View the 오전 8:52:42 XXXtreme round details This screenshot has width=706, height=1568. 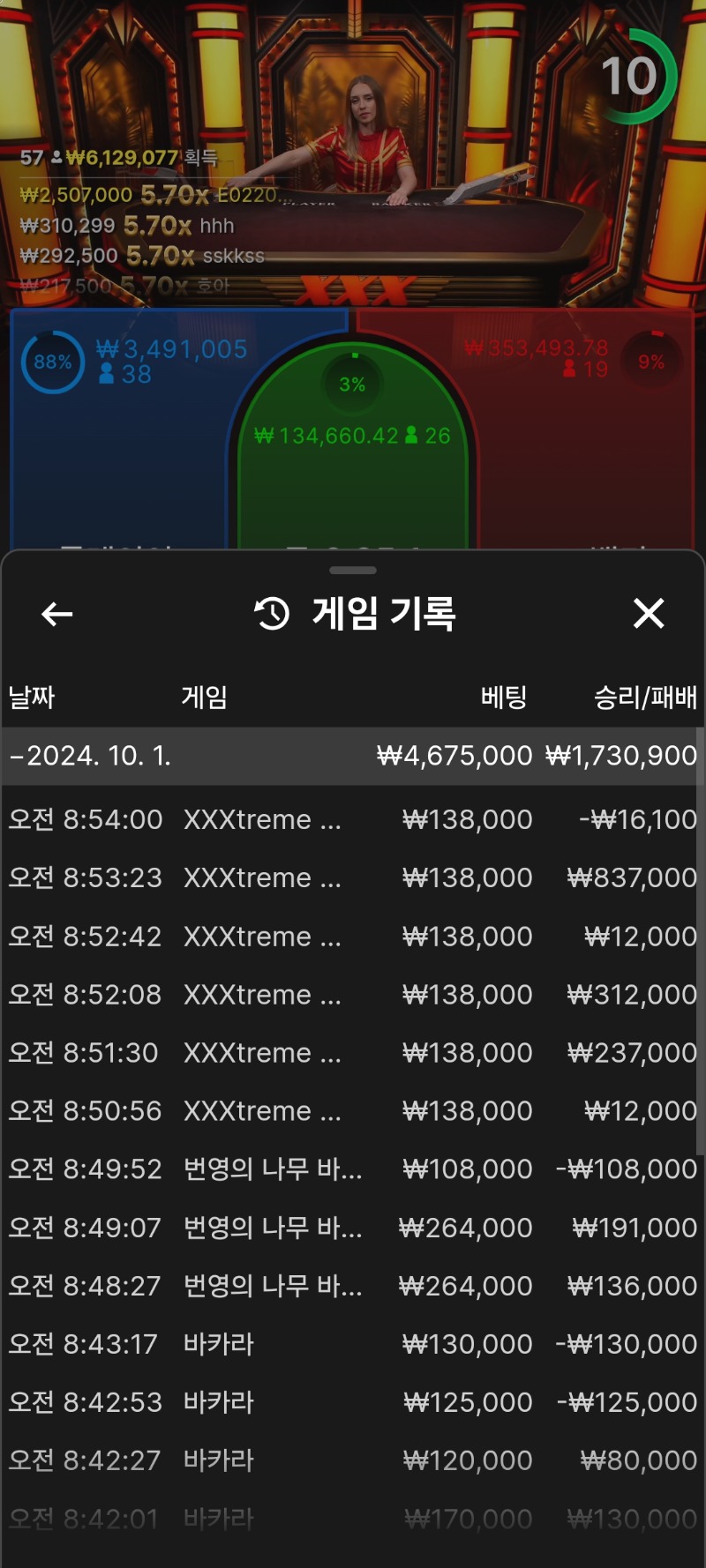353,936
